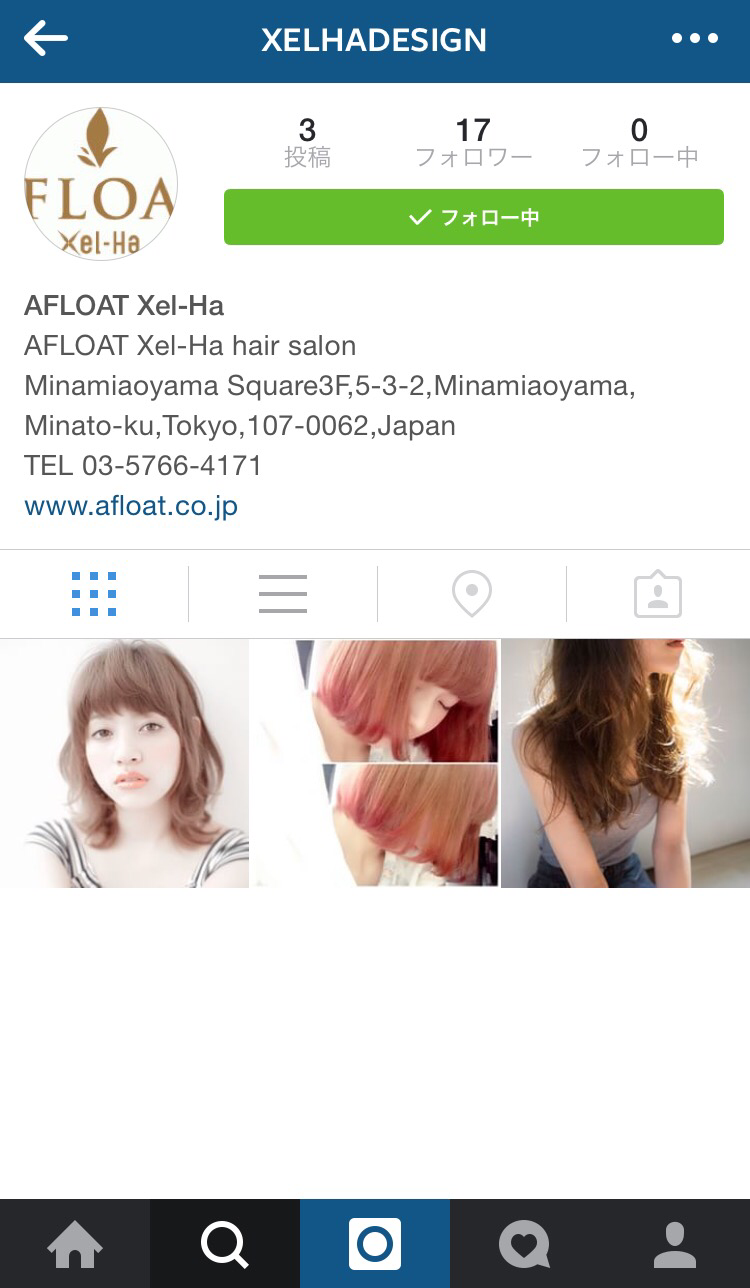
Task: Go to the Home feed tab
Action: point(75,1244)
